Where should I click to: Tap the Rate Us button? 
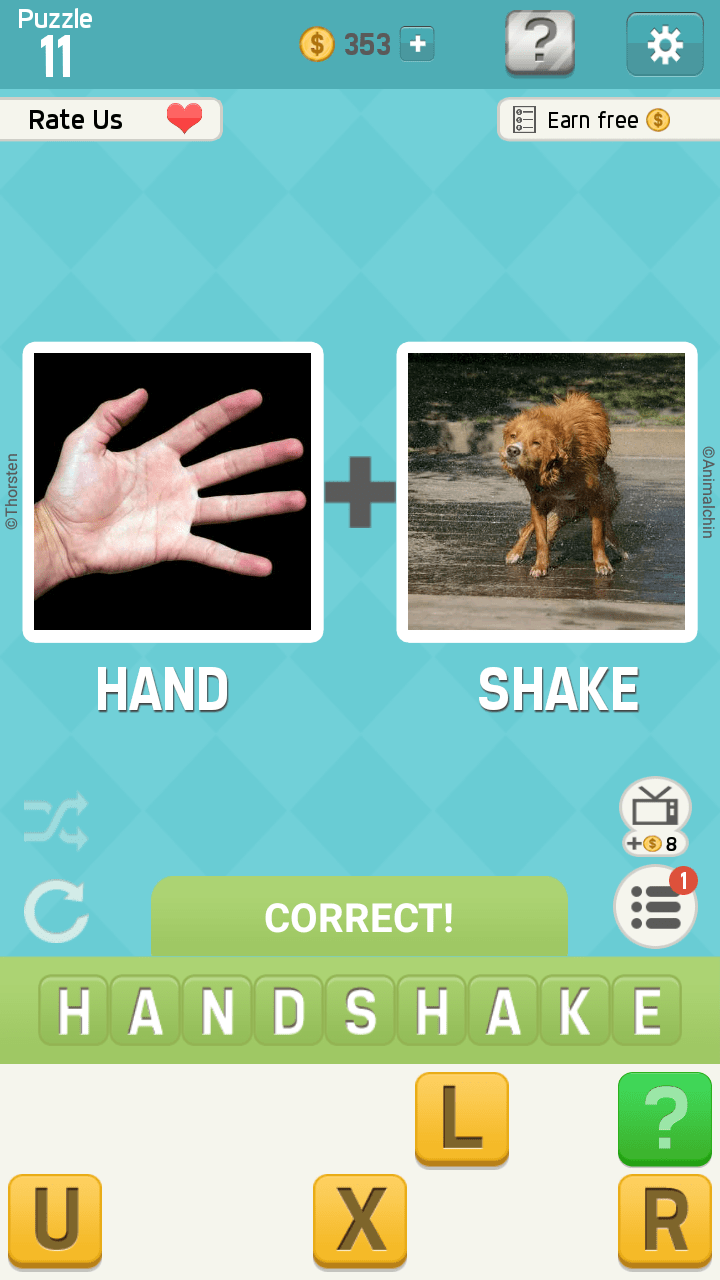(110, 120)
